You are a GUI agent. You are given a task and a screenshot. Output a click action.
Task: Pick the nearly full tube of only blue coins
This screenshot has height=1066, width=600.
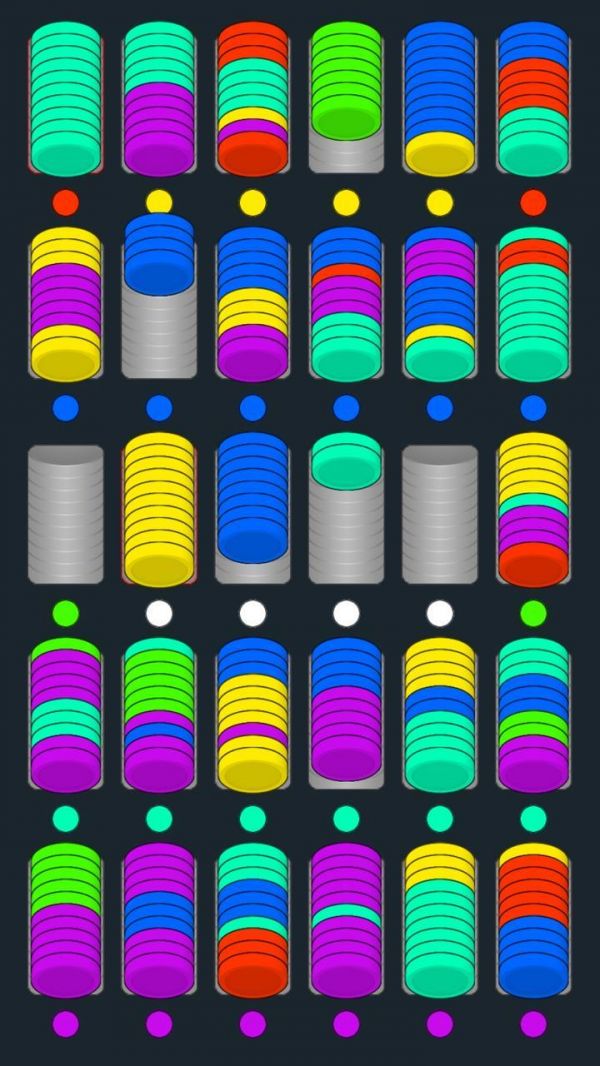coord(252,508)
